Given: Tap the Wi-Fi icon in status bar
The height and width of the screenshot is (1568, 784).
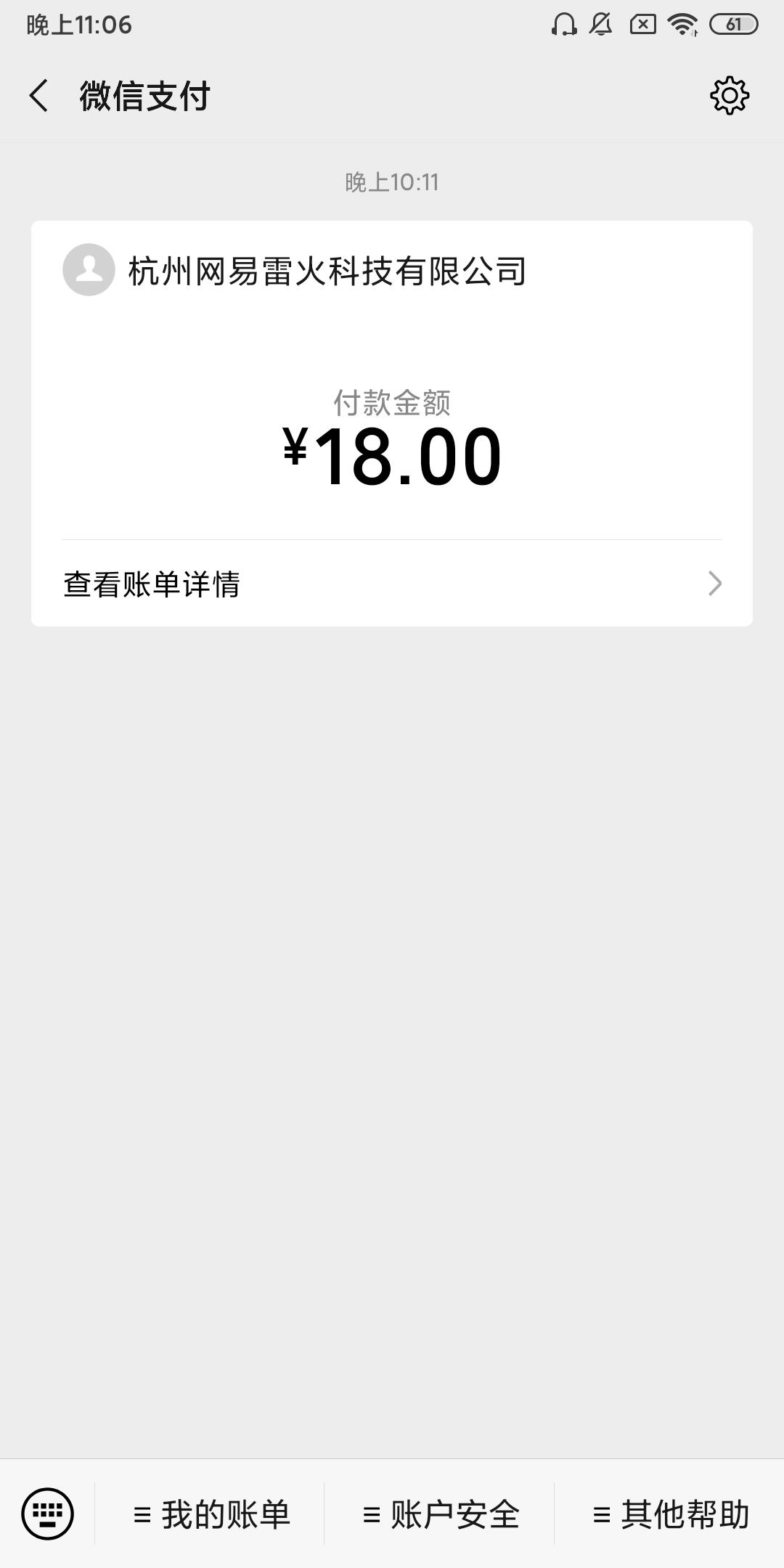Looking at the screenshot, I should point(683,24).
